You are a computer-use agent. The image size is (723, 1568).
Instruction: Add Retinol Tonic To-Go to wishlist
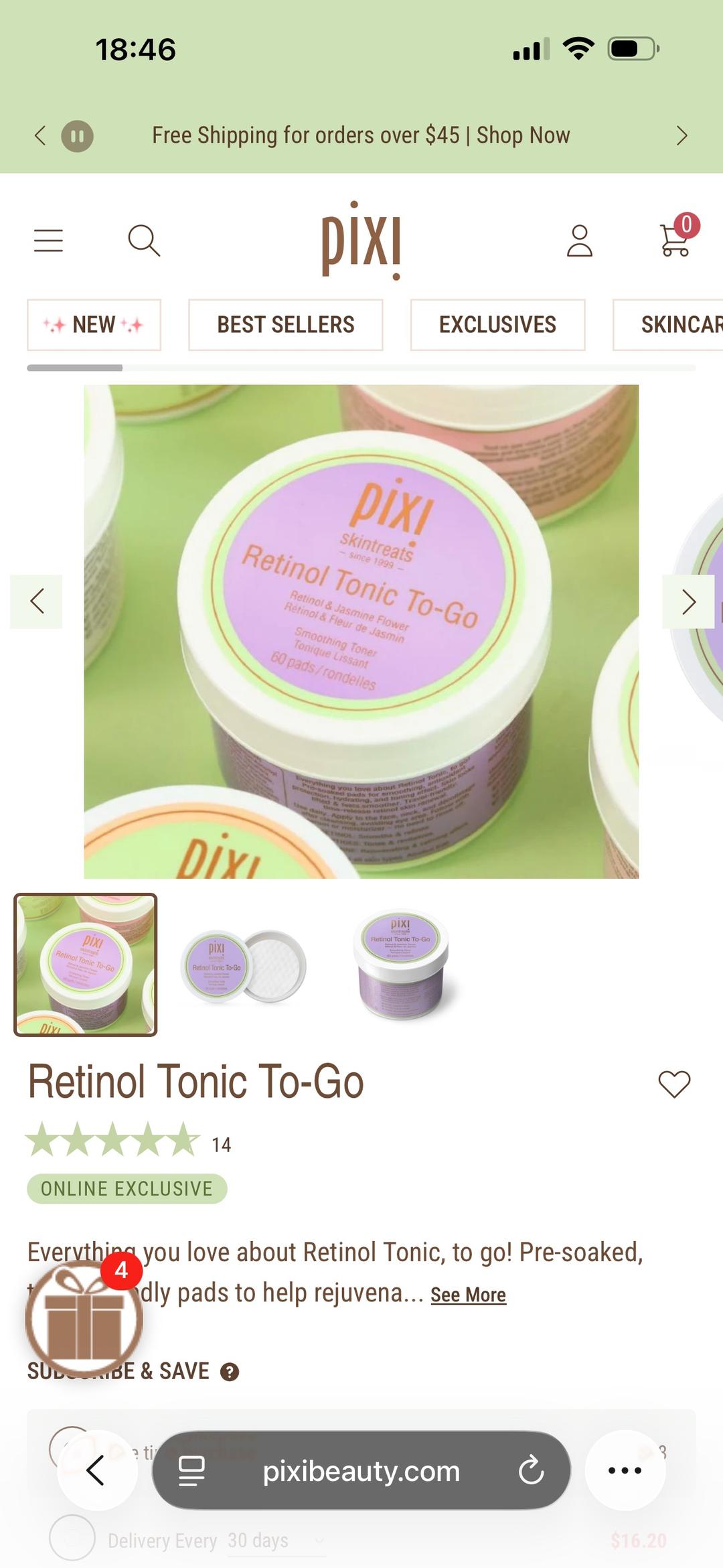tap(674, 1084)
